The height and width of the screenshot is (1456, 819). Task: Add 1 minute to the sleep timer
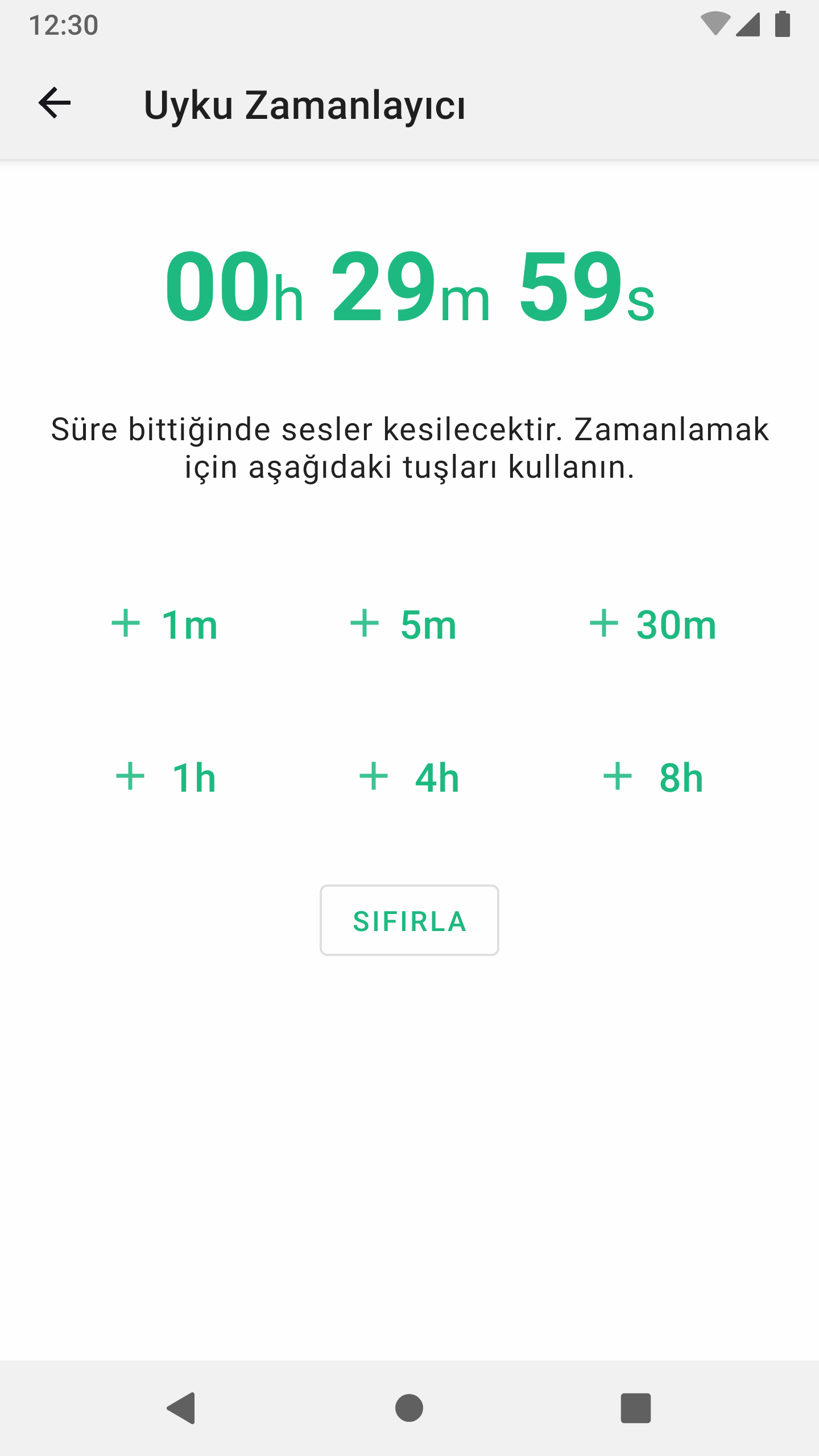pyautogui.click(x=164, y=624)
